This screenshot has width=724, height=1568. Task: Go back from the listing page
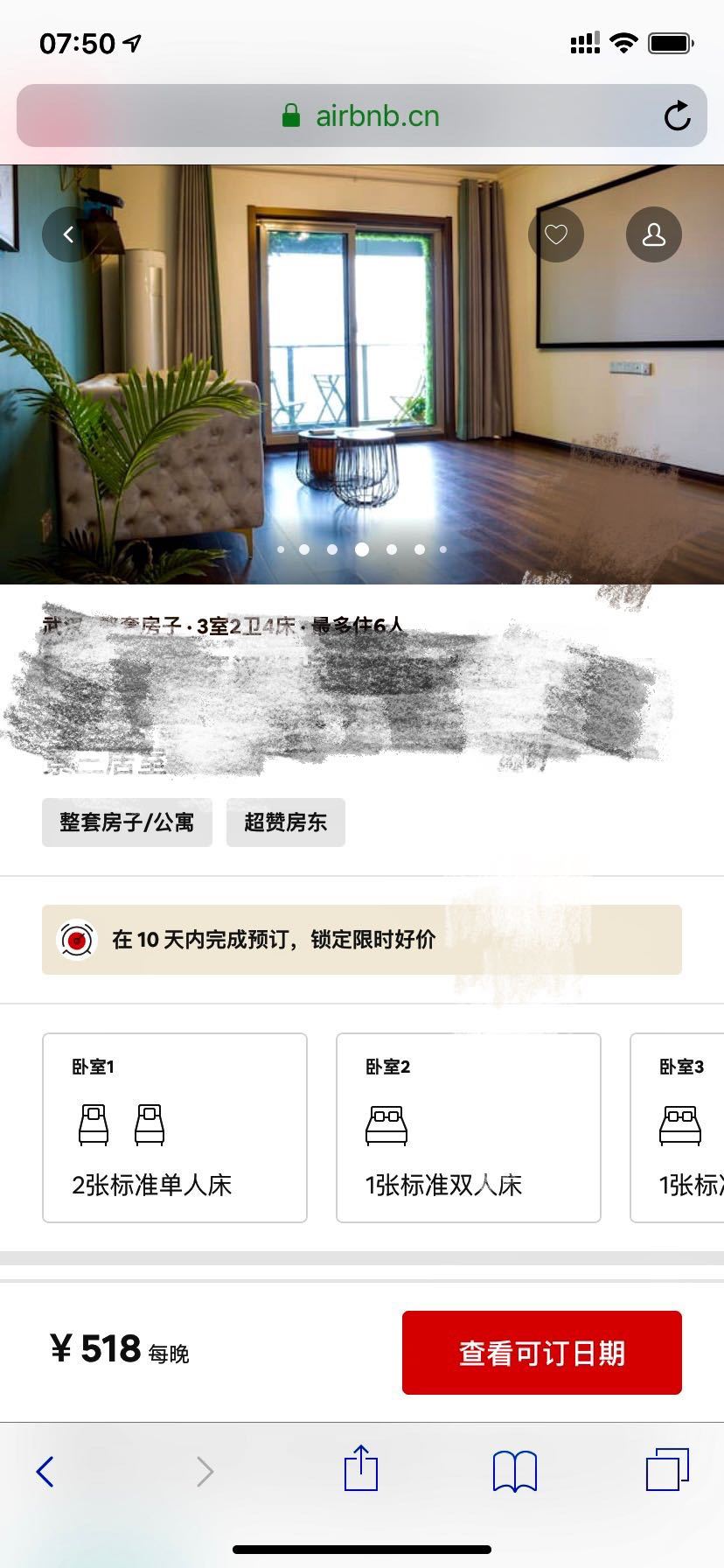click(x=69, y=234)
